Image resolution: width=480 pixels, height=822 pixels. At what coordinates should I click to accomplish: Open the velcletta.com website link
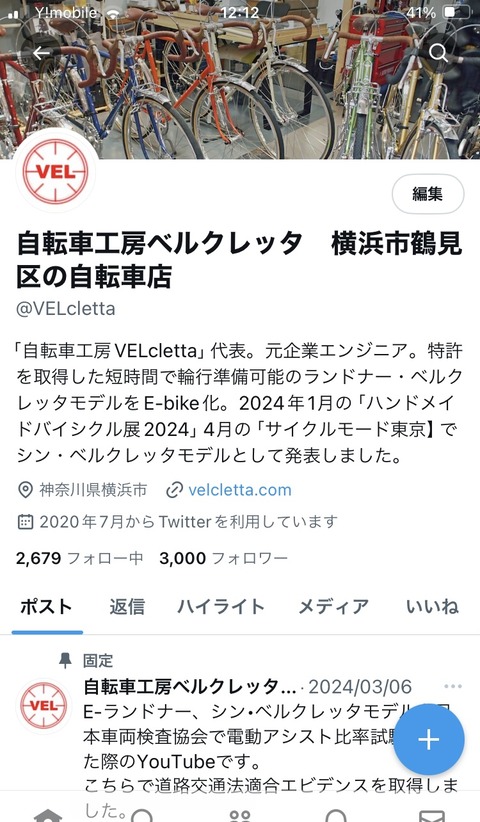point(239,490)
